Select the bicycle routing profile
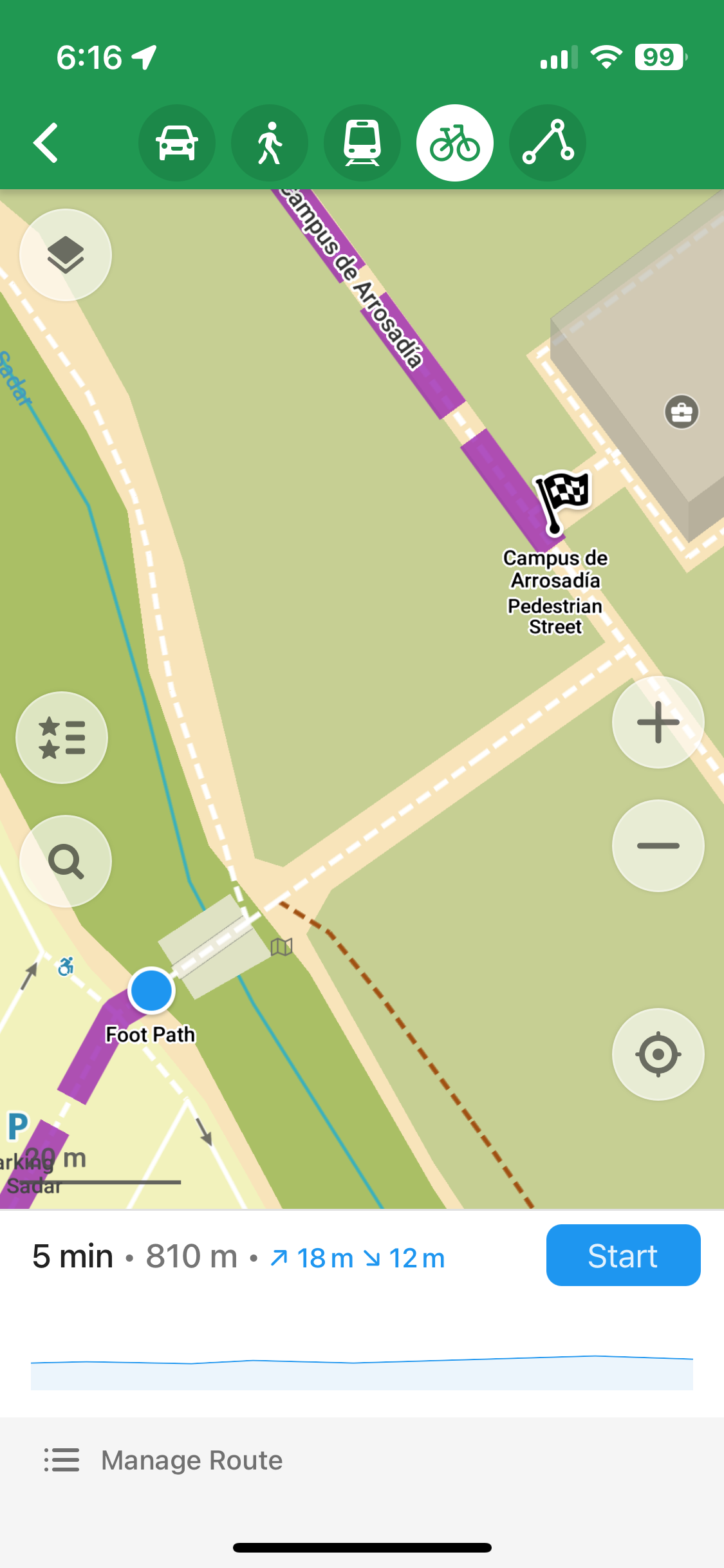The height and width of the screenshot is (1568, 724). (x=455, y=142)
